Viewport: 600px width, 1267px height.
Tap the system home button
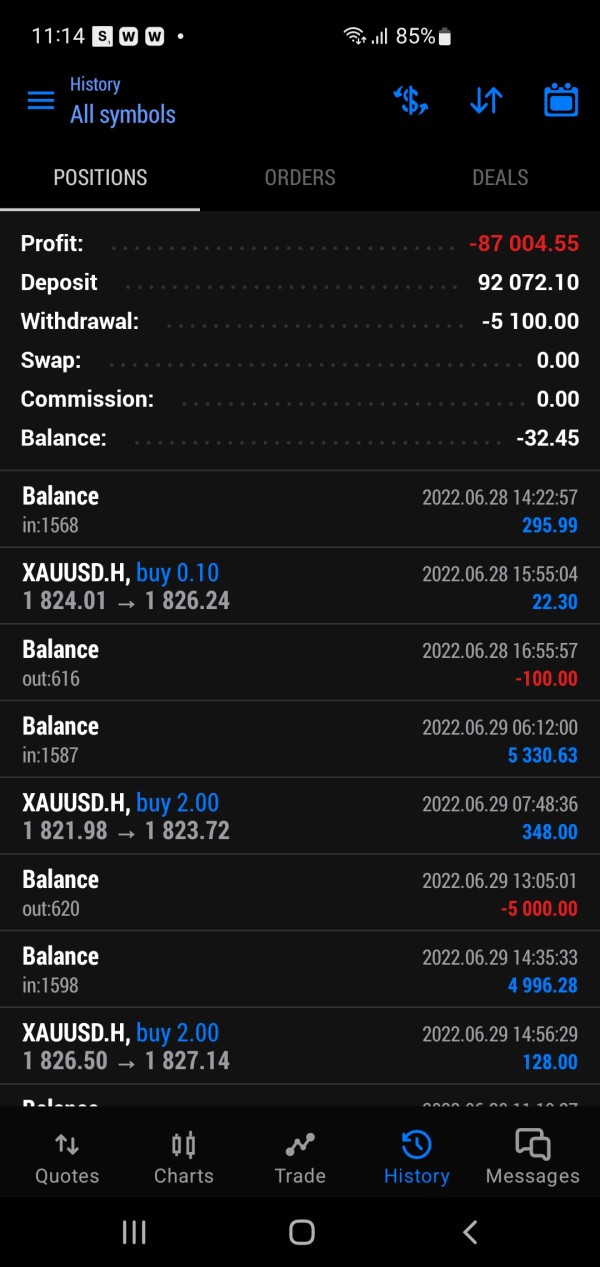tap(301, 1232)
